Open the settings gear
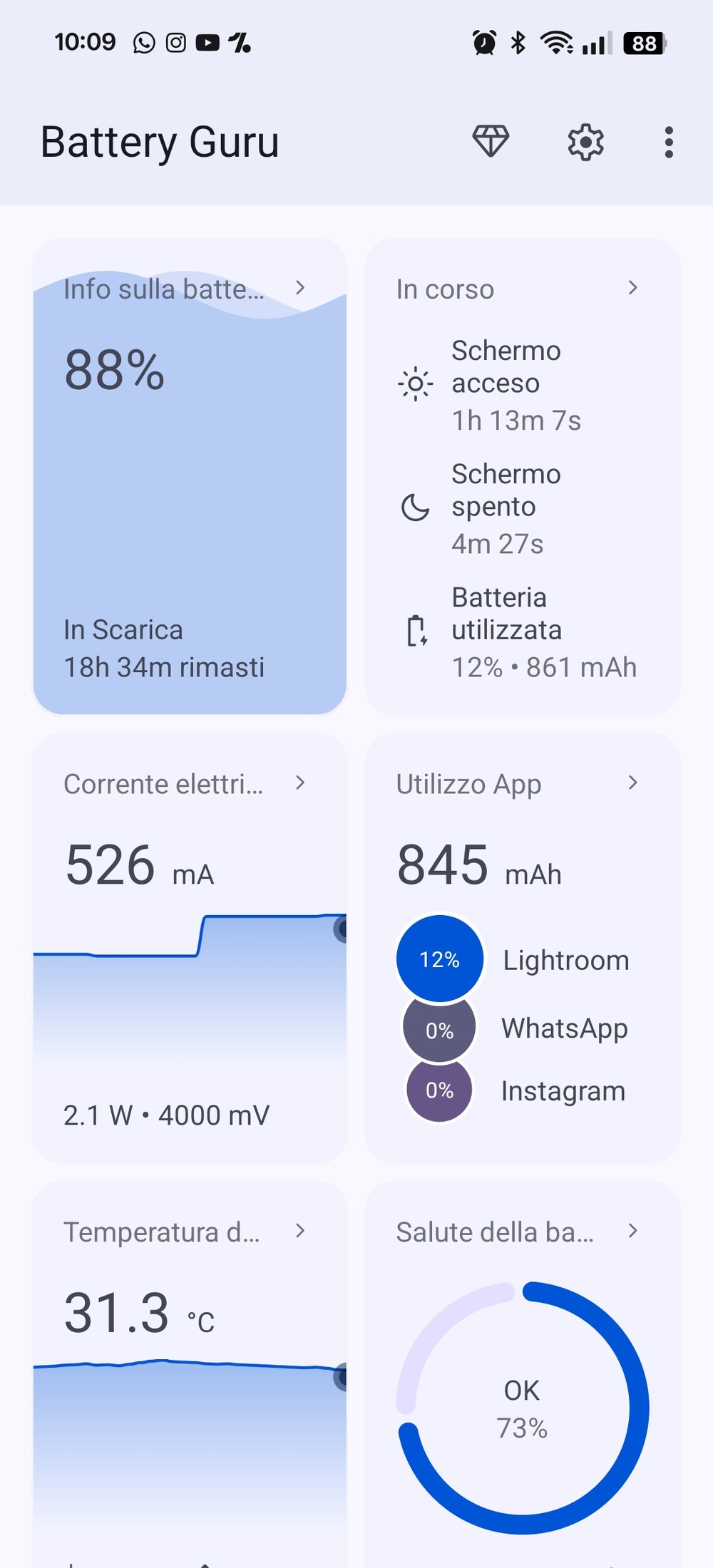This screenshot has height=1568, width=713. (585, 142)
